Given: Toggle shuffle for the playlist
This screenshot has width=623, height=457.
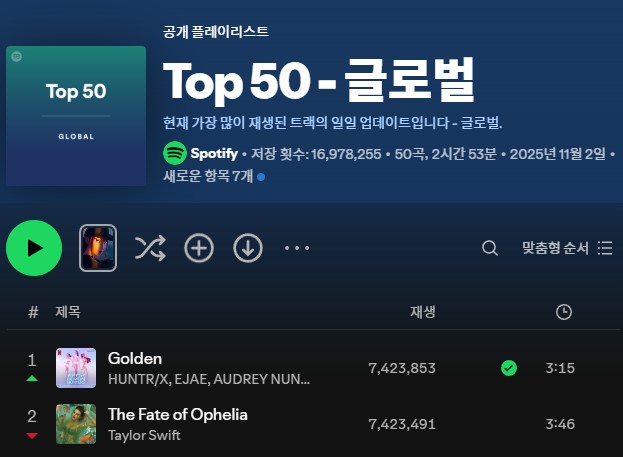Looking at the screenshot, I should pyautogui.click(x=150, y=248).
